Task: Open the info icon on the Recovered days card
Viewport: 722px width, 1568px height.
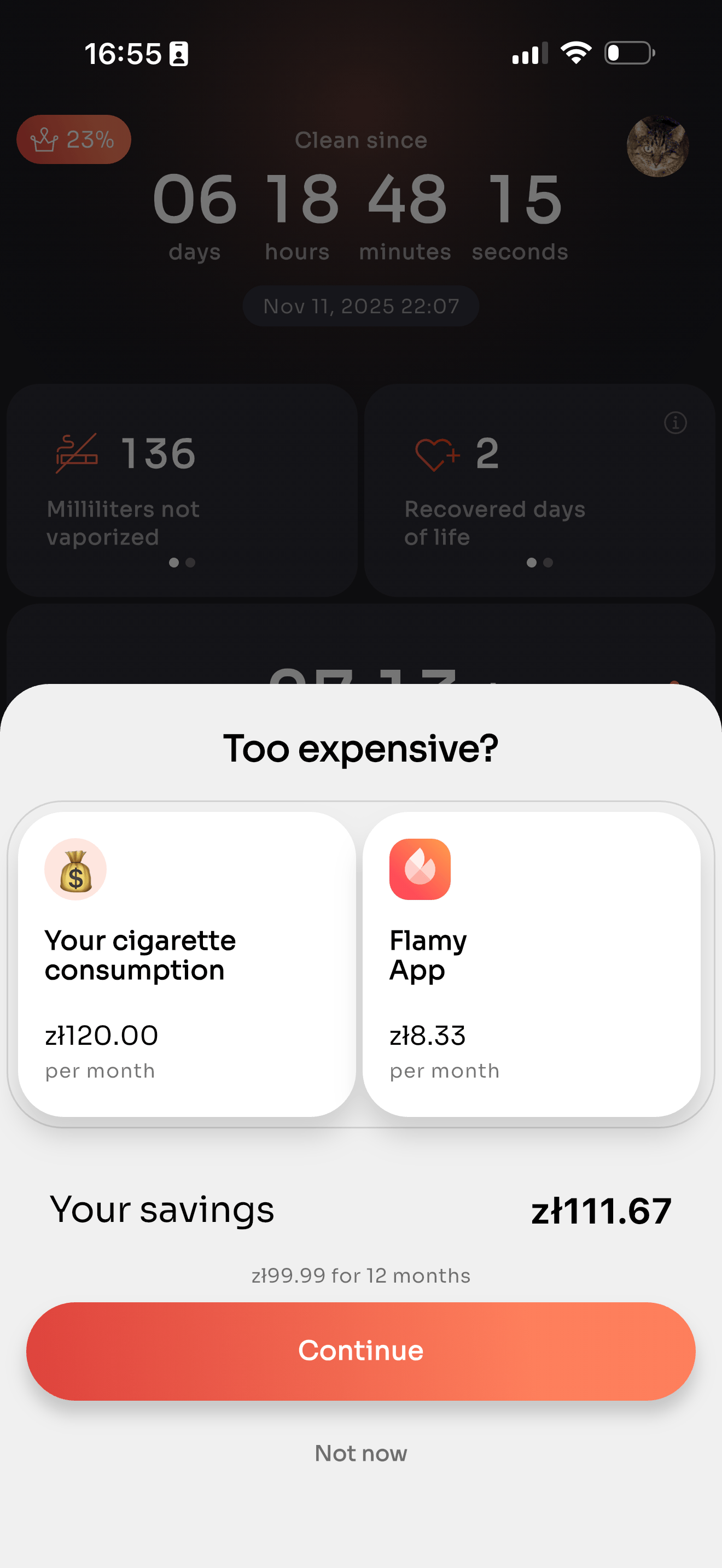Action: (x=676, y=423)
